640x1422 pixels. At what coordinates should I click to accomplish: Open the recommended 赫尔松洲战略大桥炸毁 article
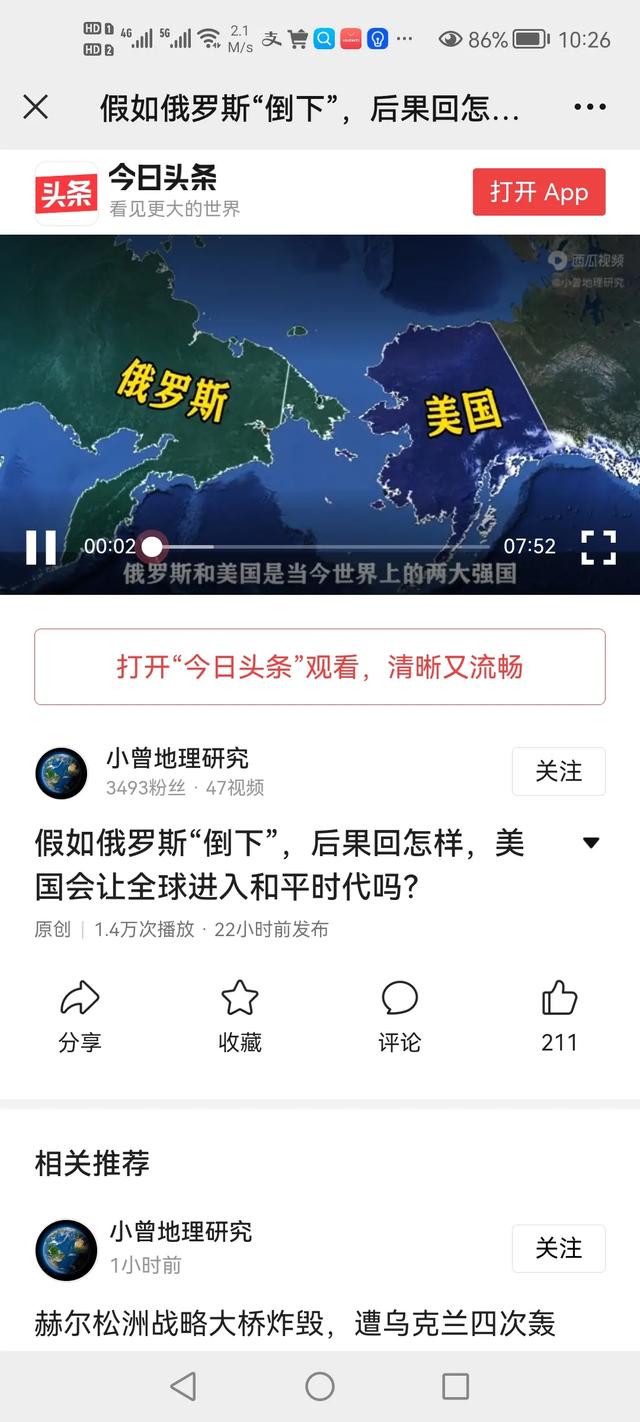pos(295,1323)
